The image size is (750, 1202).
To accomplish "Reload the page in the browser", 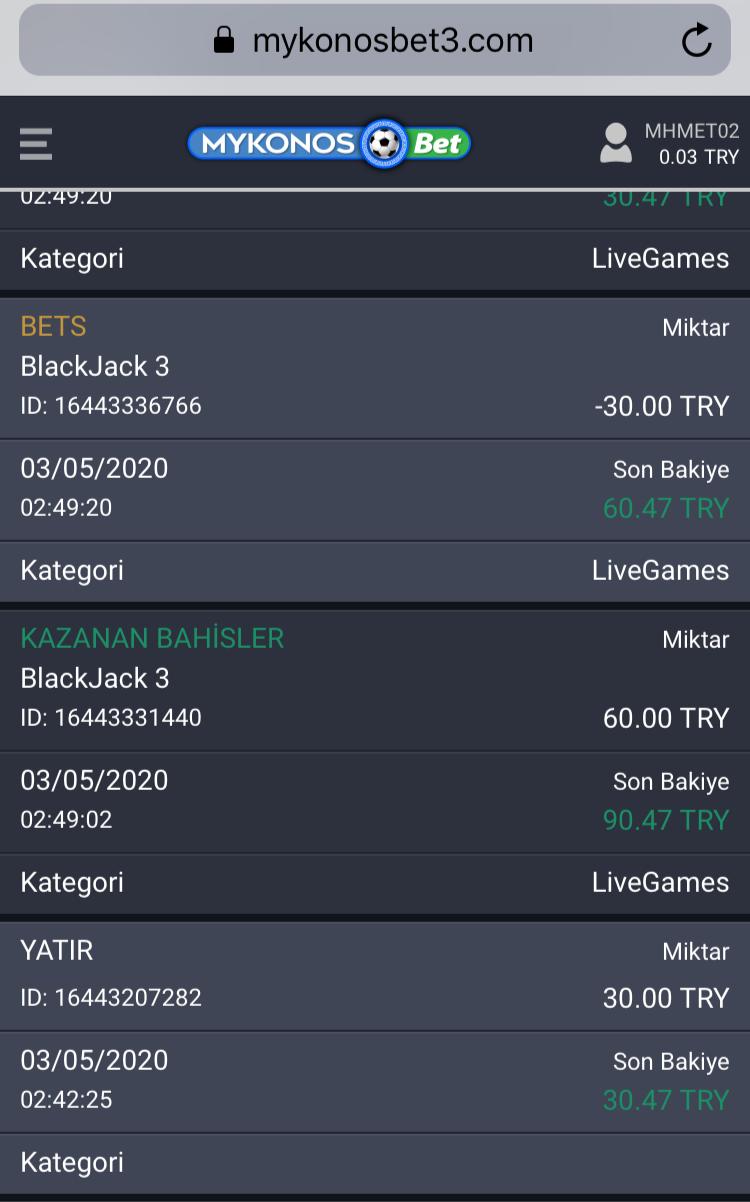I will pos(696,41).
